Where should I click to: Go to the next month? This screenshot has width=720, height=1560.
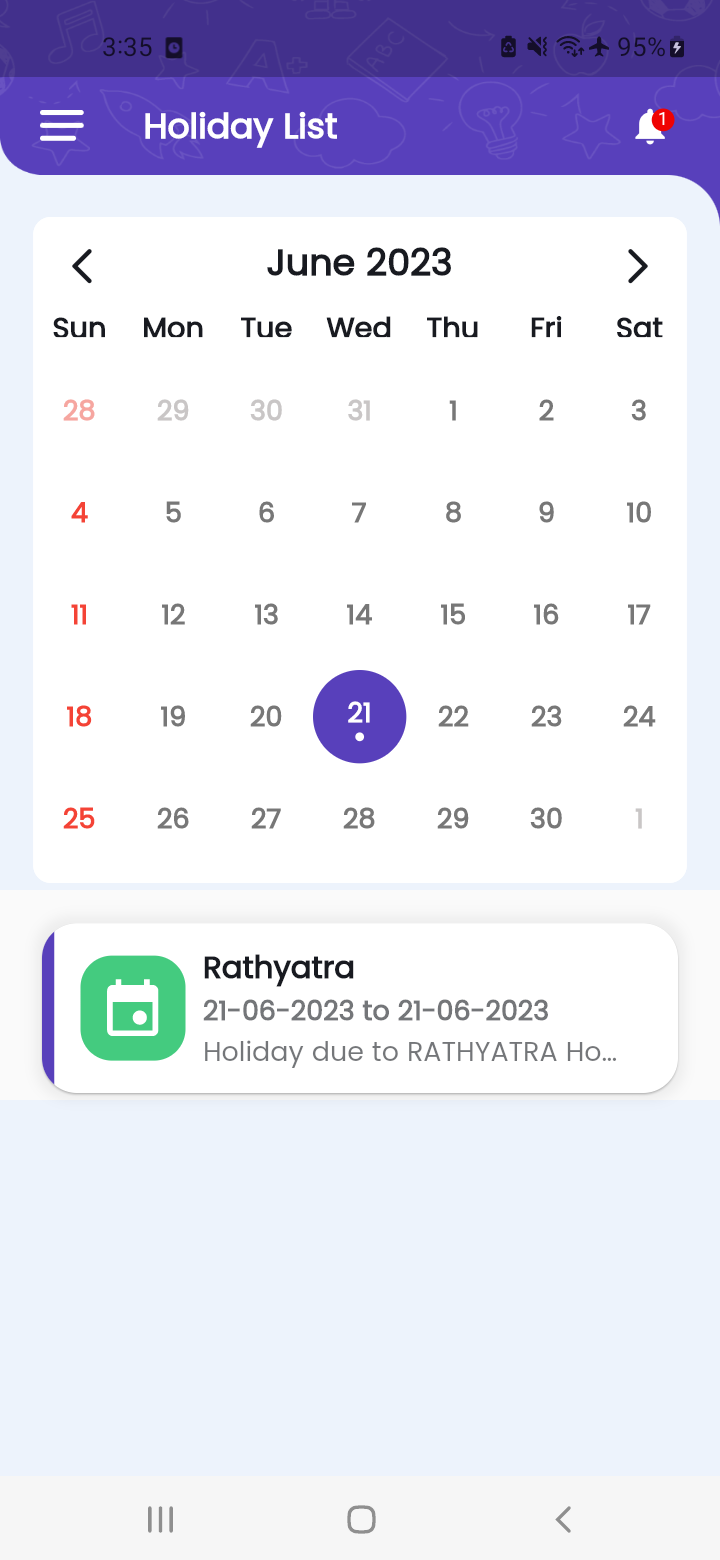tap(637, 266)
